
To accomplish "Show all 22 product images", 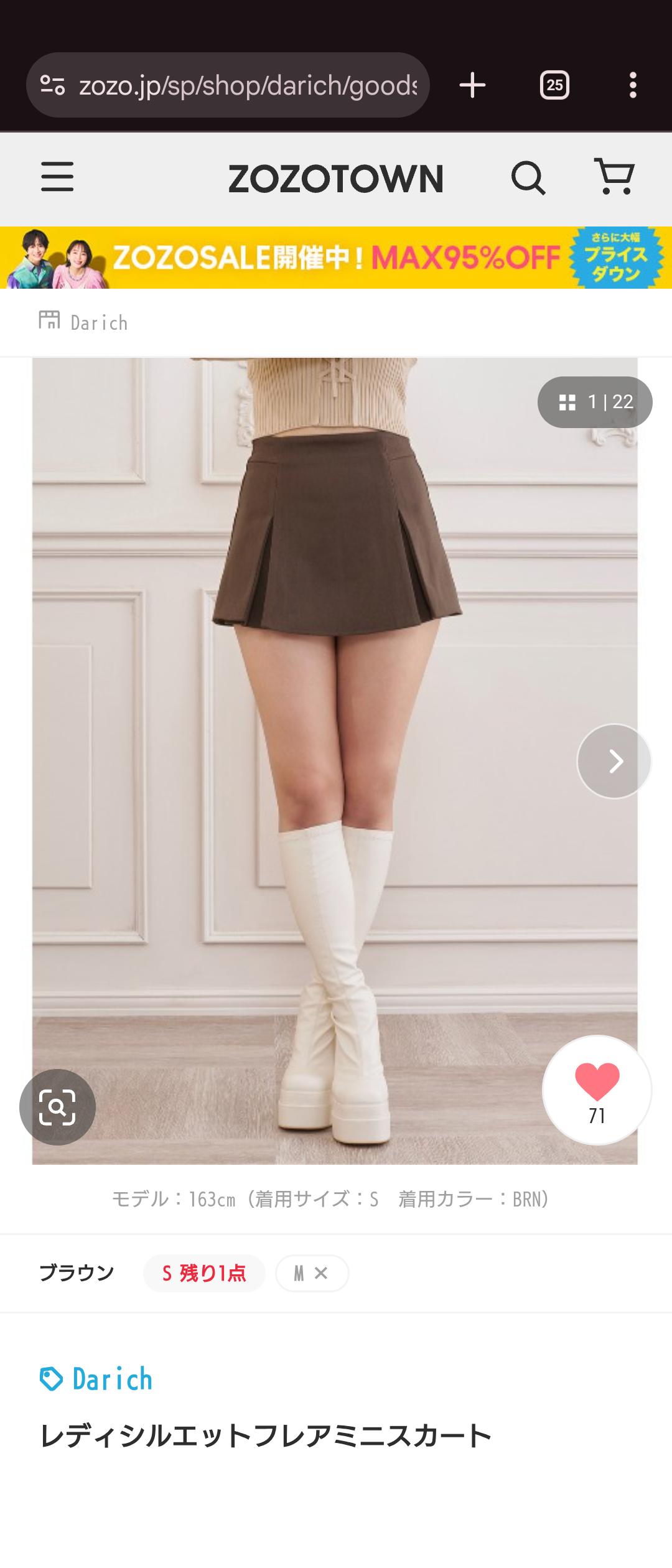I will pyautogui.click(x=595, y=402).
